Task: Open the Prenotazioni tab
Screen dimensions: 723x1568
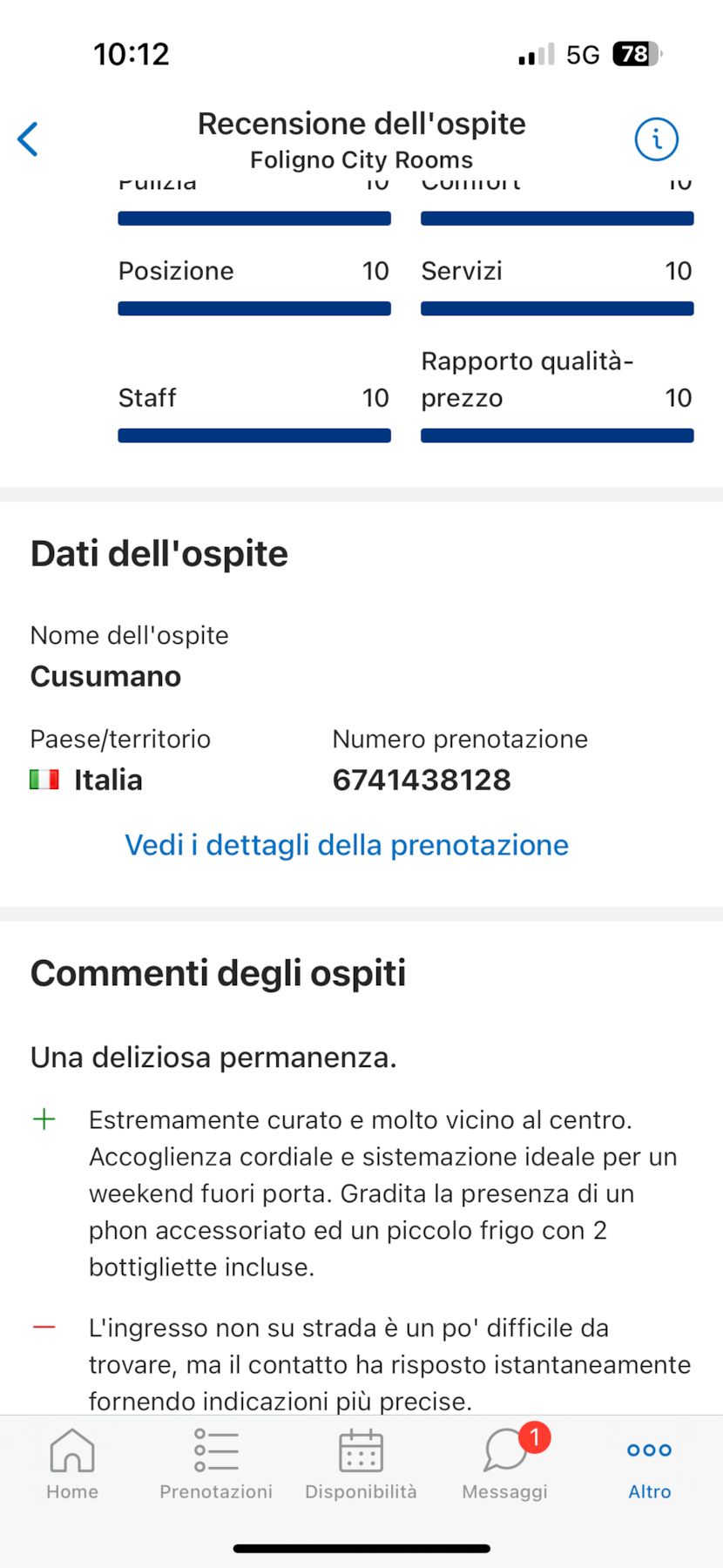Action: click(216, 1465)
